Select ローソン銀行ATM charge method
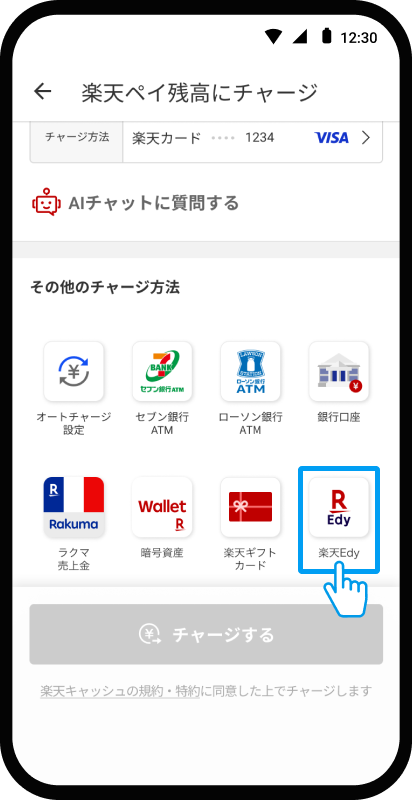412x800 pixels. click(250, 388)
